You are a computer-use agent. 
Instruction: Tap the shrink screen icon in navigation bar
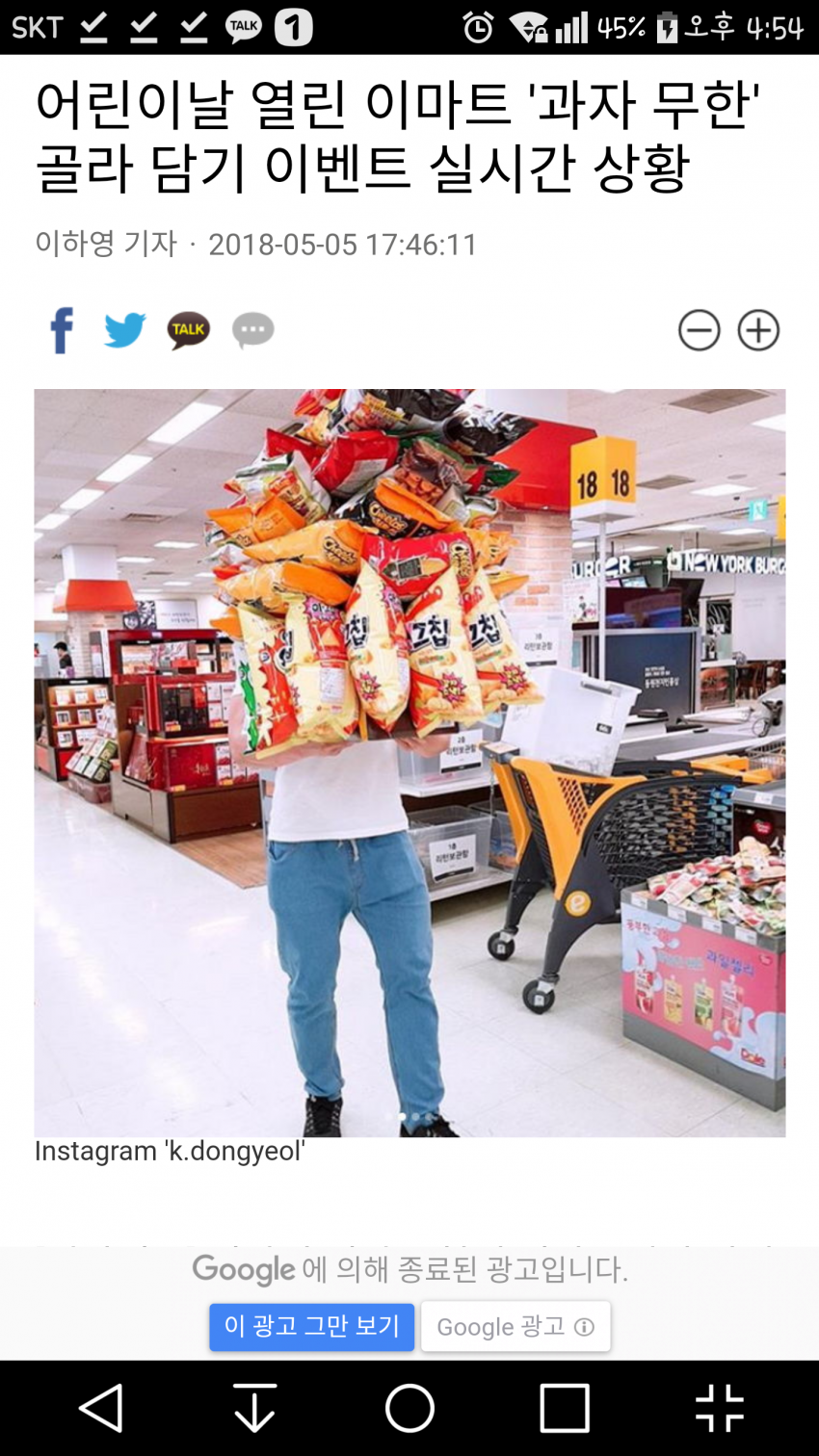coord(719,1408)
